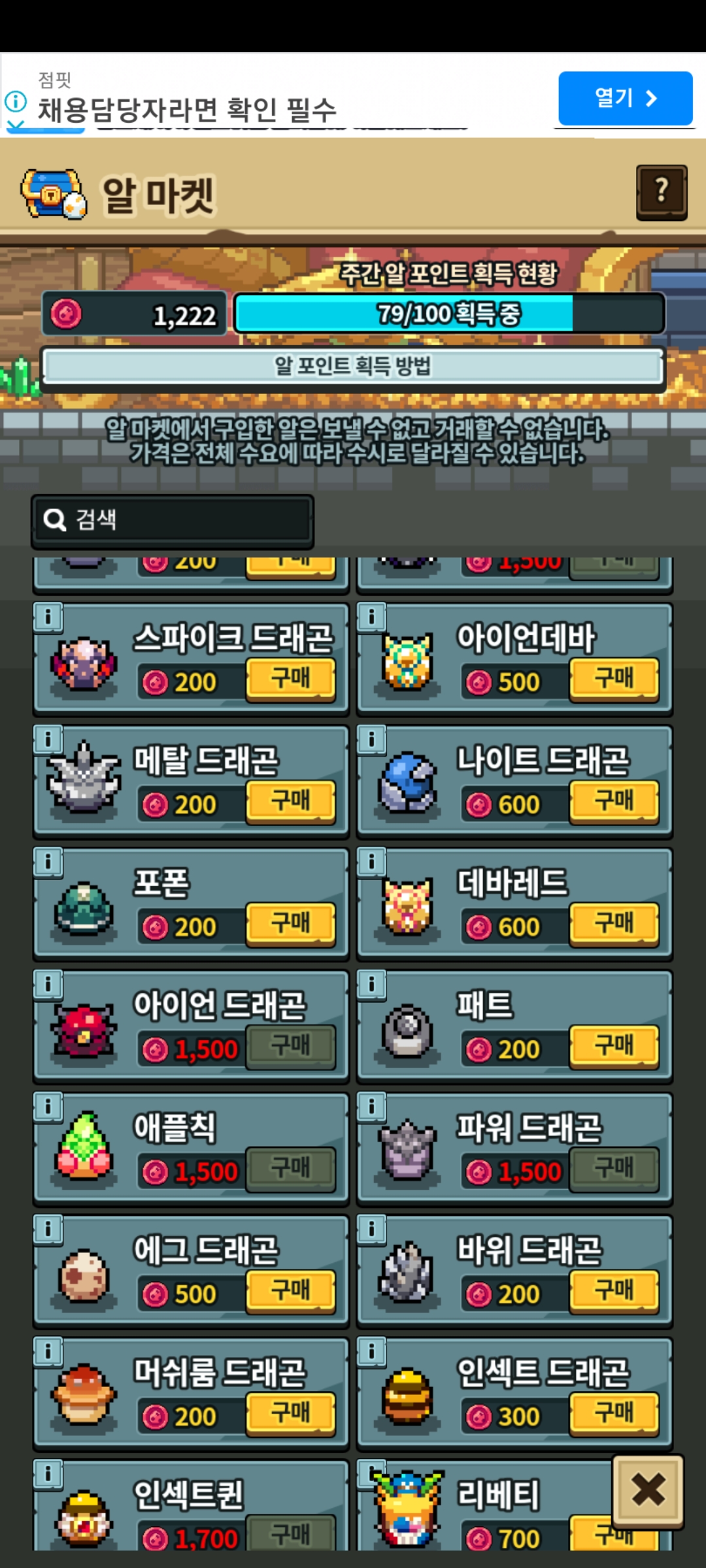Tap the 검색 search field

[173, 520]
